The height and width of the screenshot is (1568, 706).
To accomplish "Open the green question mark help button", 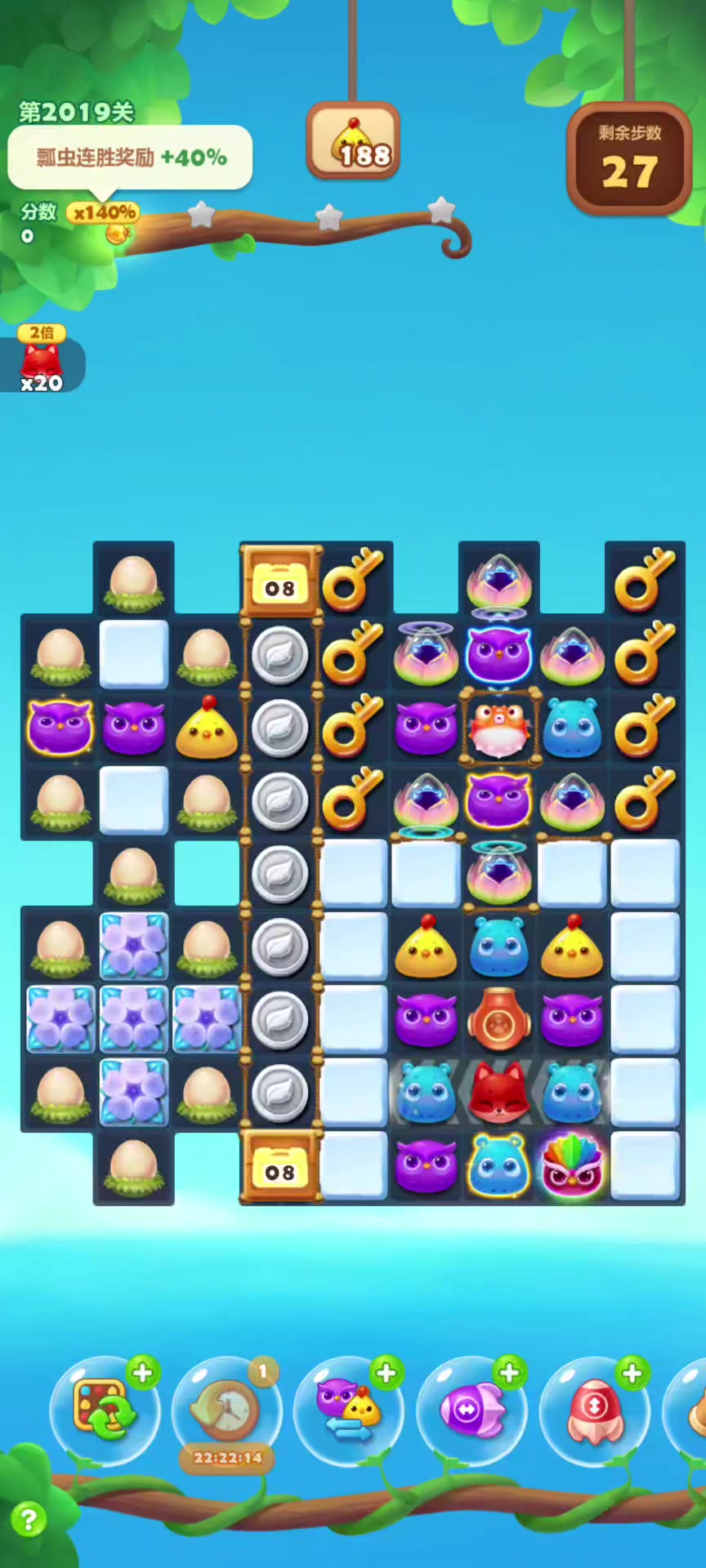I will 29,1520.
